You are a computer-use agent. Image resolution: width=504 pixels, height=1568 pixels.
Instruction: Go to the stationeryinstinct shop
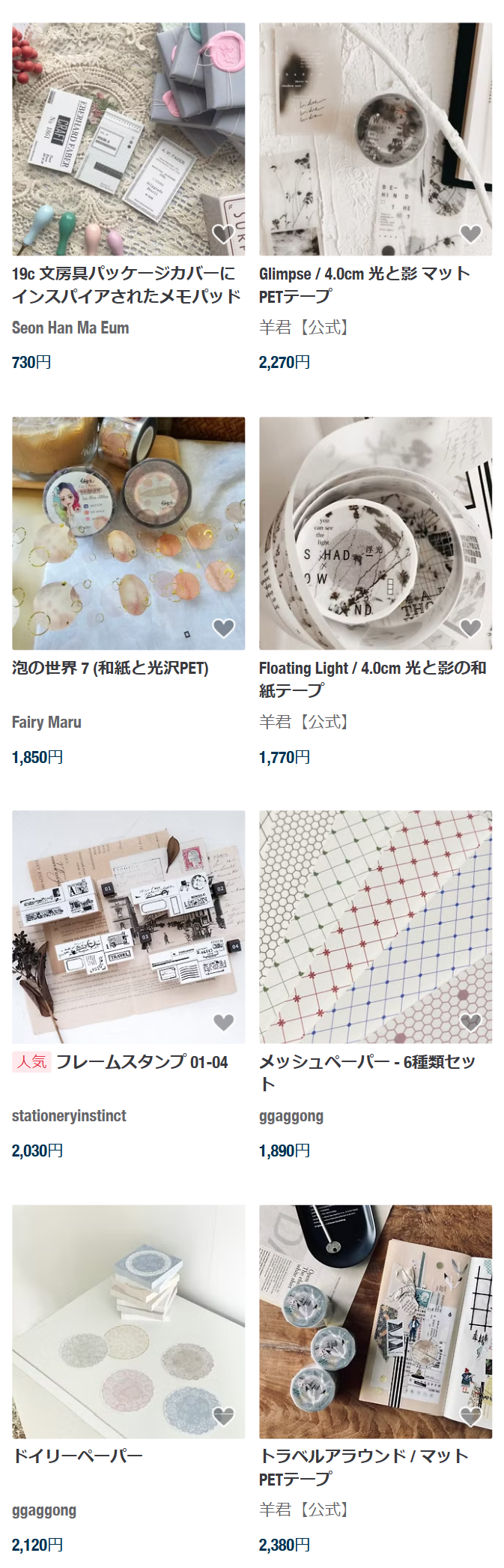coord(69,1116)
